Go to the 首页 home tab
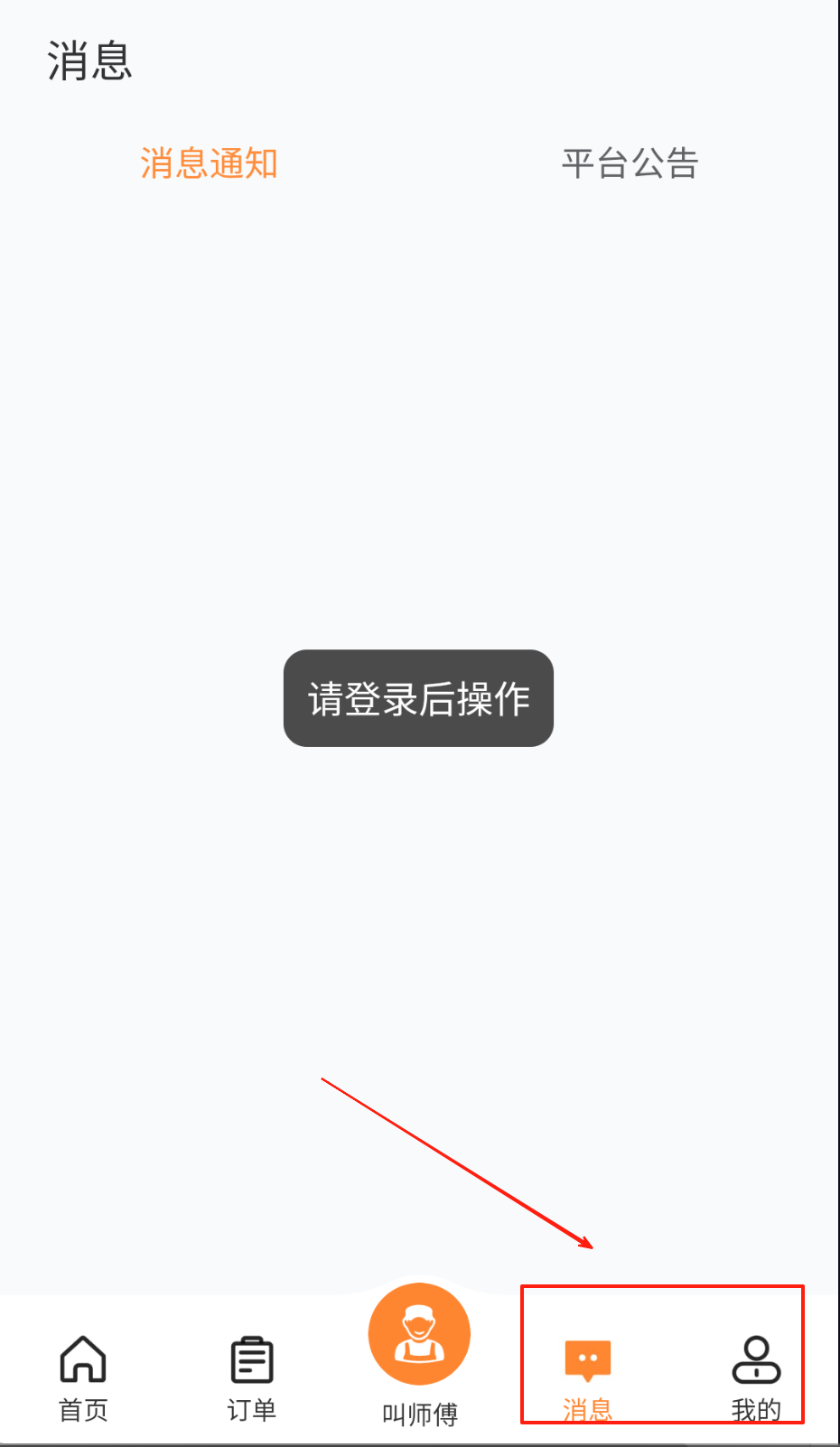Image resolution: width=840 pixels, height=1447 pixels. pos(83,1377)
